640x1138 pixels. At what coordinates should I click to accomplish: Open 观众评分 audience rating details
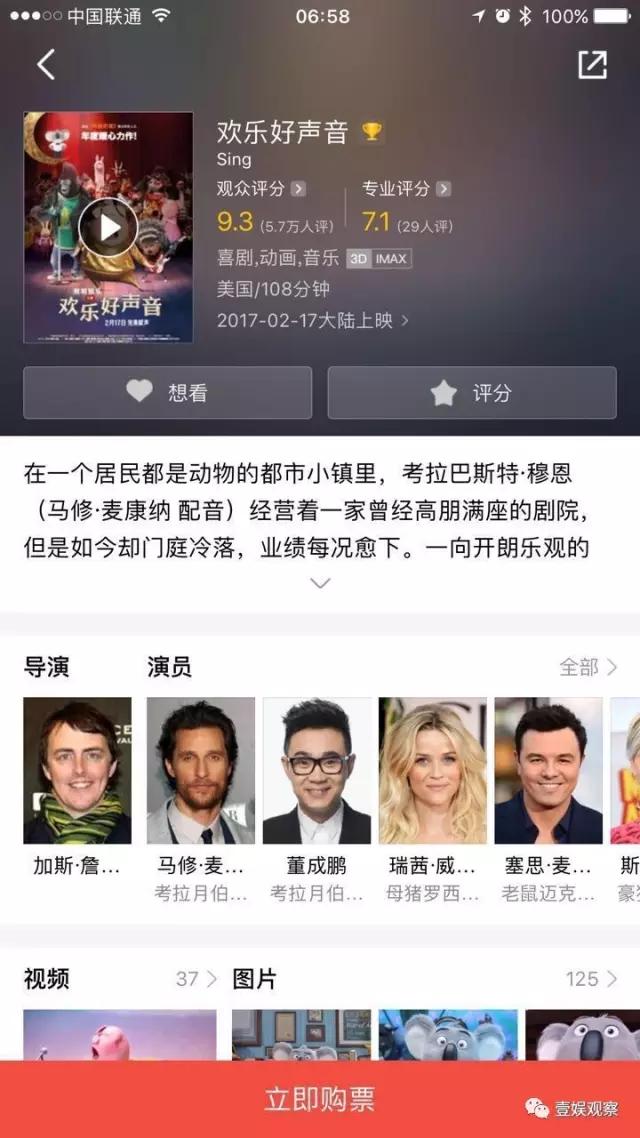[261, 189]
